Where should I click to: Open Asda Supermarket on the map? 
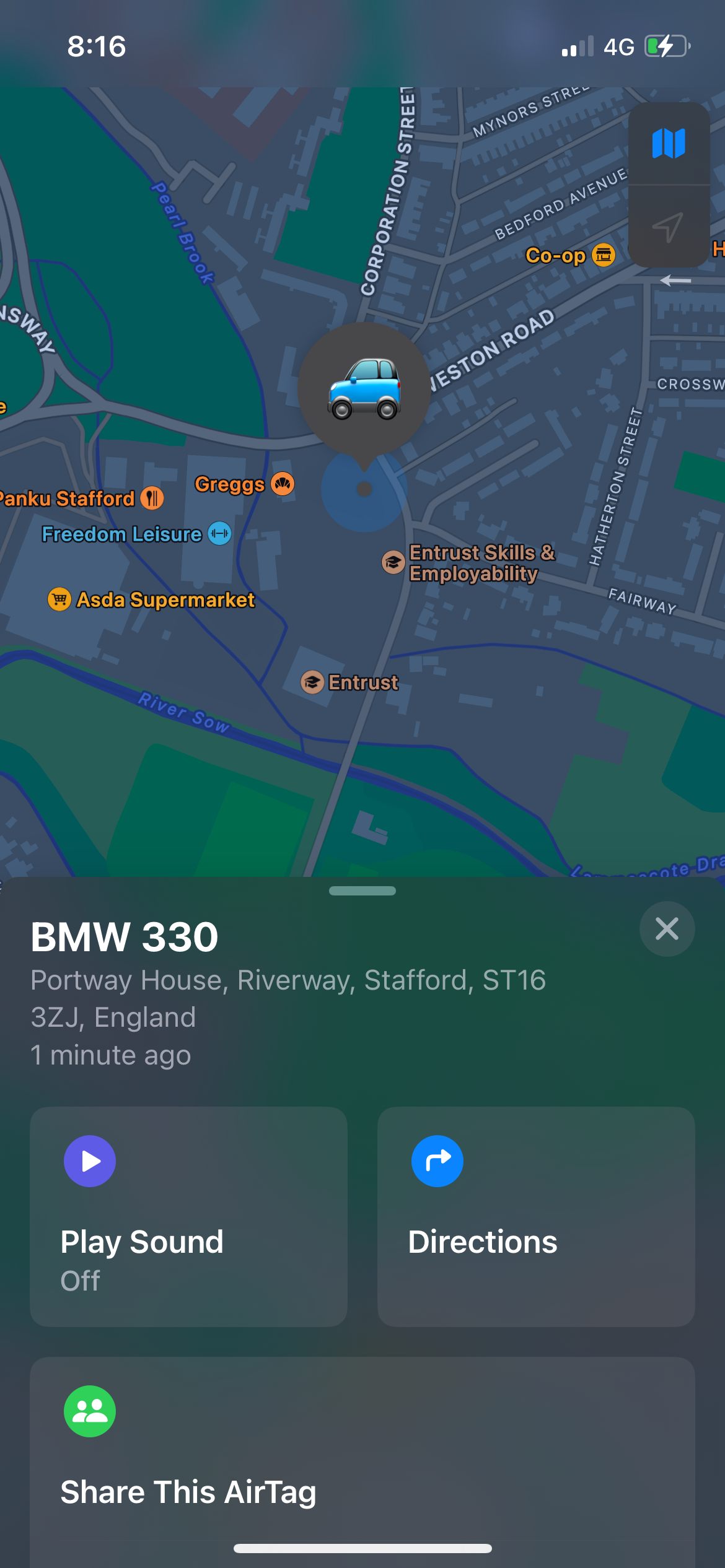[x=59, y=599]
